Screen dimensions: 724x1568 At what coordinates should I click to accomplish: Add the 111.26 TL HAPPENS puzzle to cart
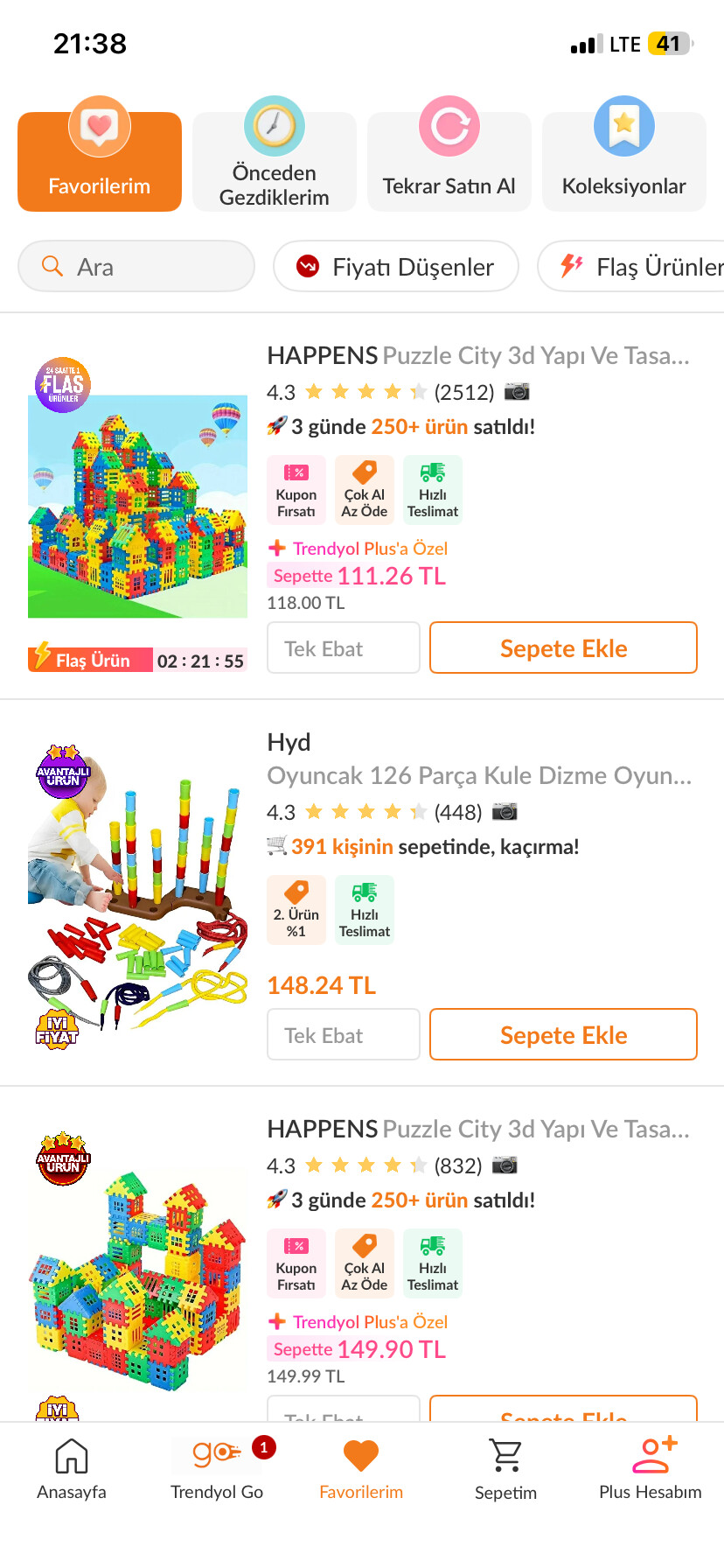(x=563, y=648)
